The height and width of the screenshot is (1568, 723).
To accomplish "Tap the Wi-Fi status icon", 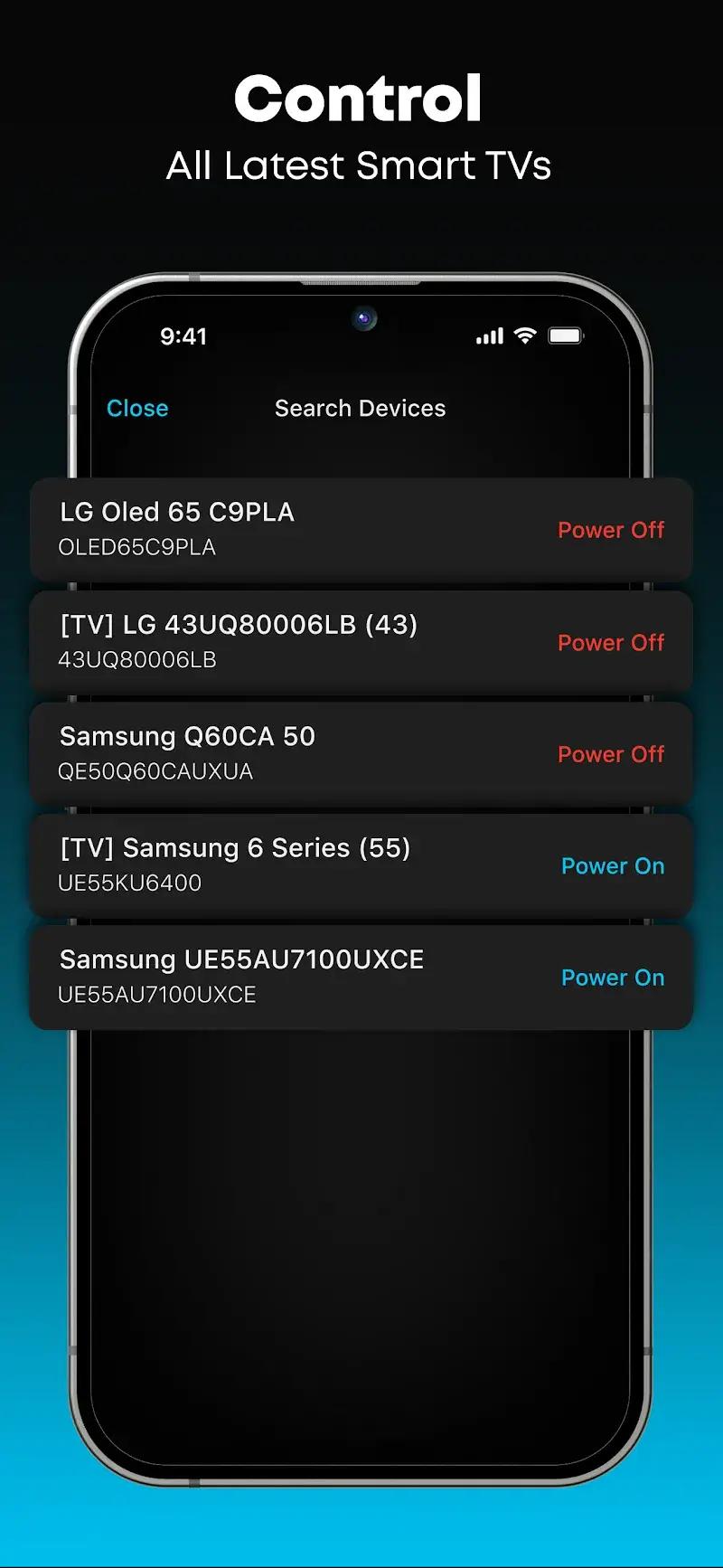I will click(x=524, y=335).
